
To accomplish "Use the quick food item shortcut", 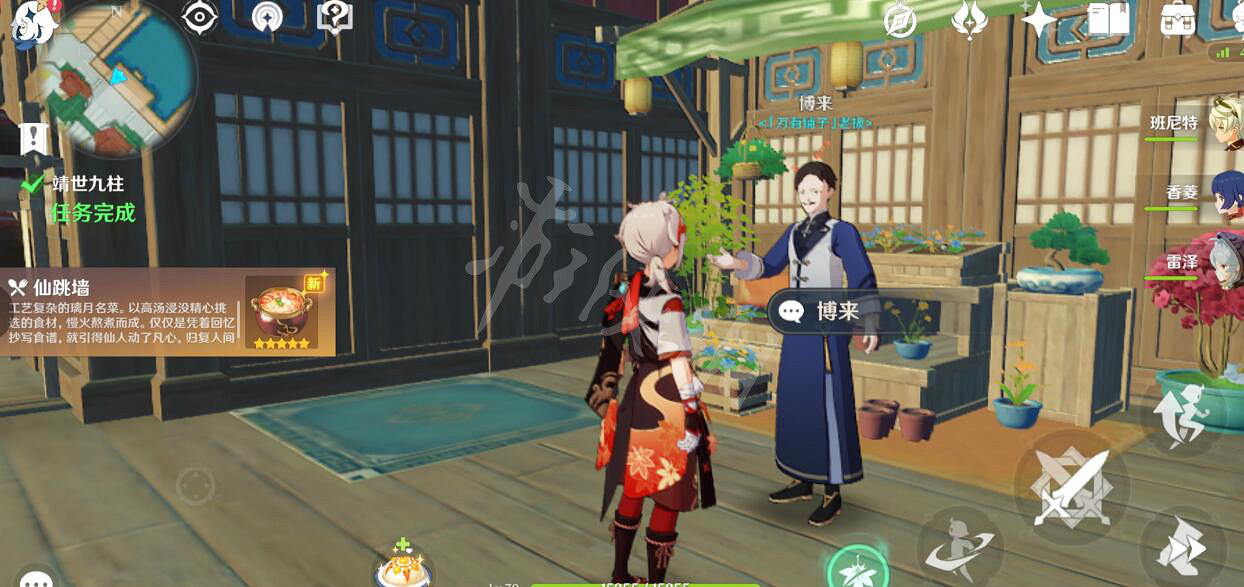I will coord(404,568).
